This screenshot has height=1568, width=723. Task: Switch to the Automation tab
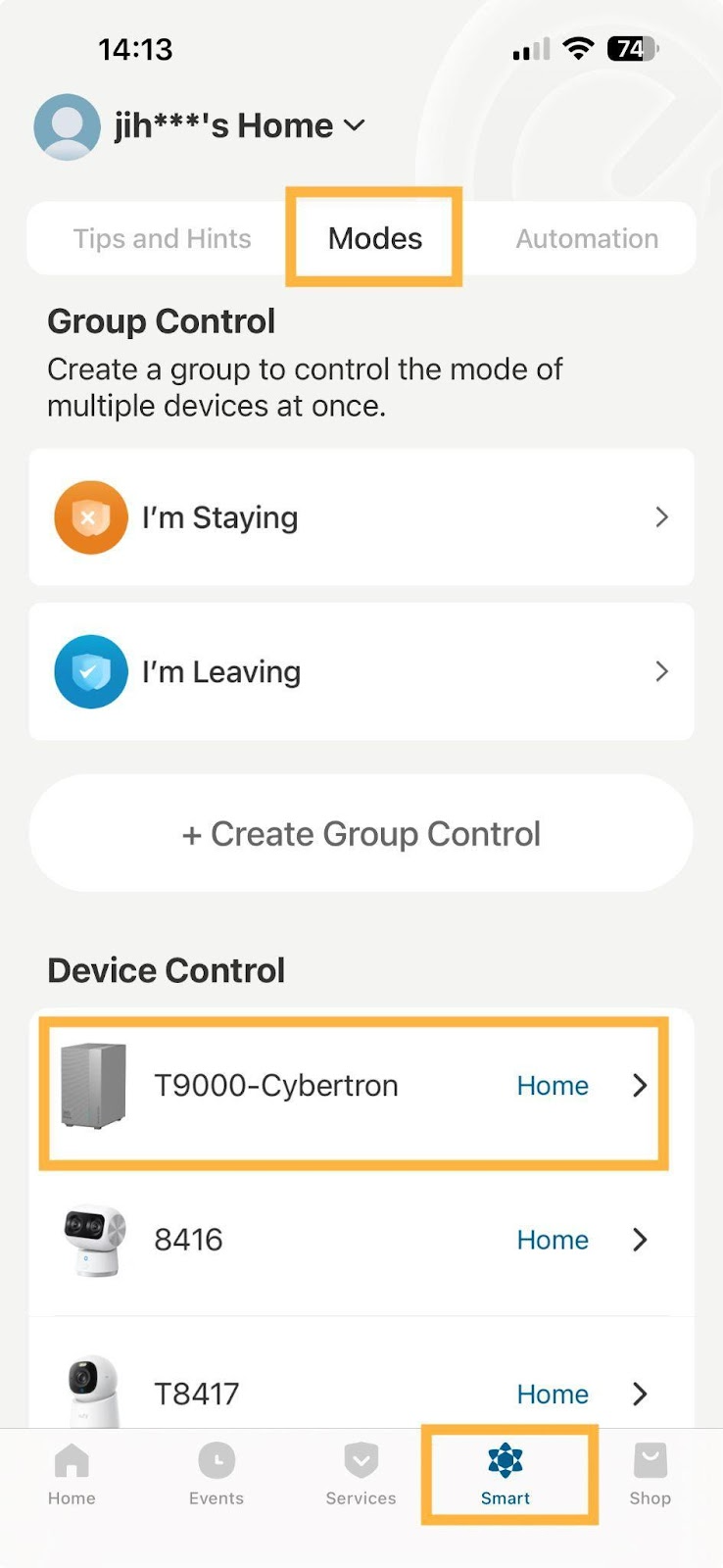tap(587, 238)
